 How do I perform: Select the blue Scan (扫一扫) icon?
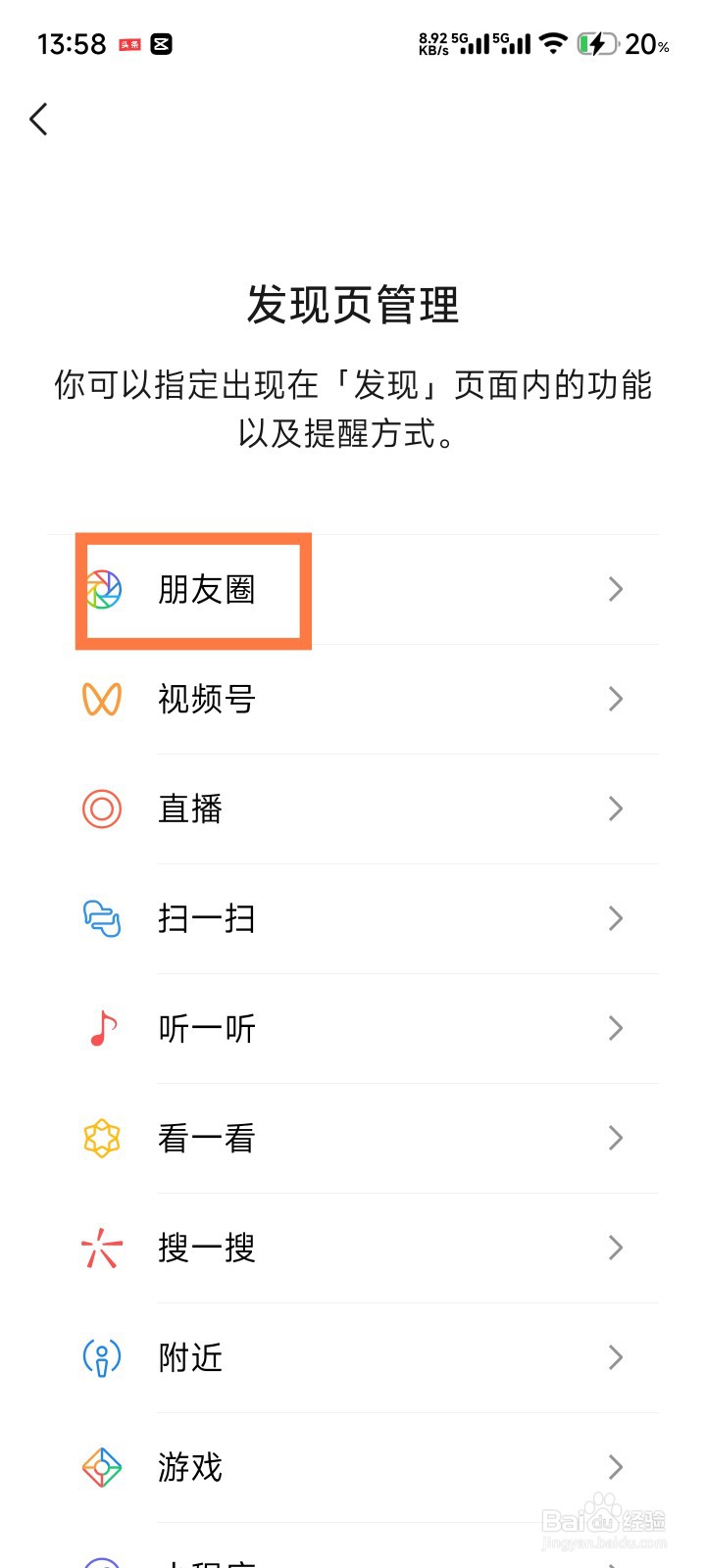[101, 918]
